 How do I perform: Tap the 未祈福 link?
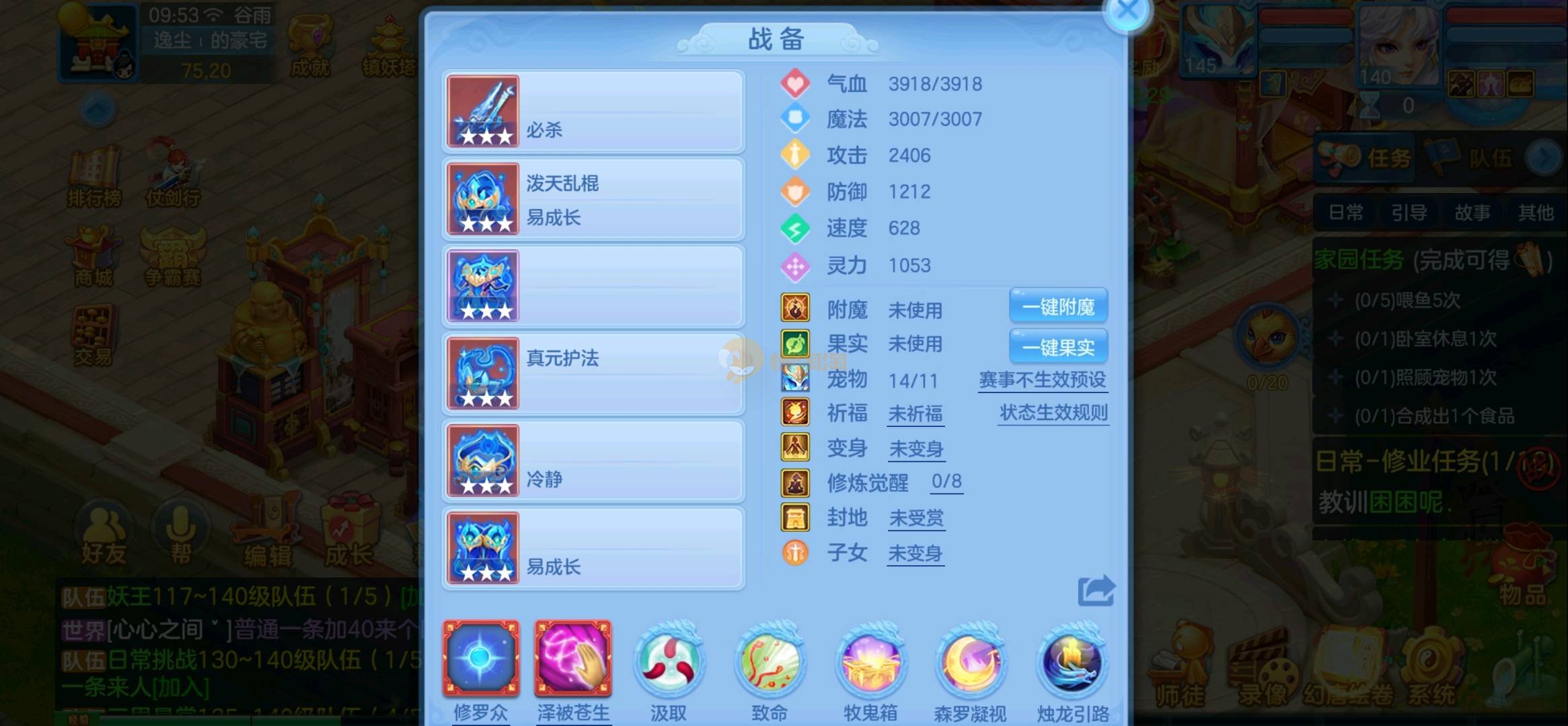coord(916,413)
